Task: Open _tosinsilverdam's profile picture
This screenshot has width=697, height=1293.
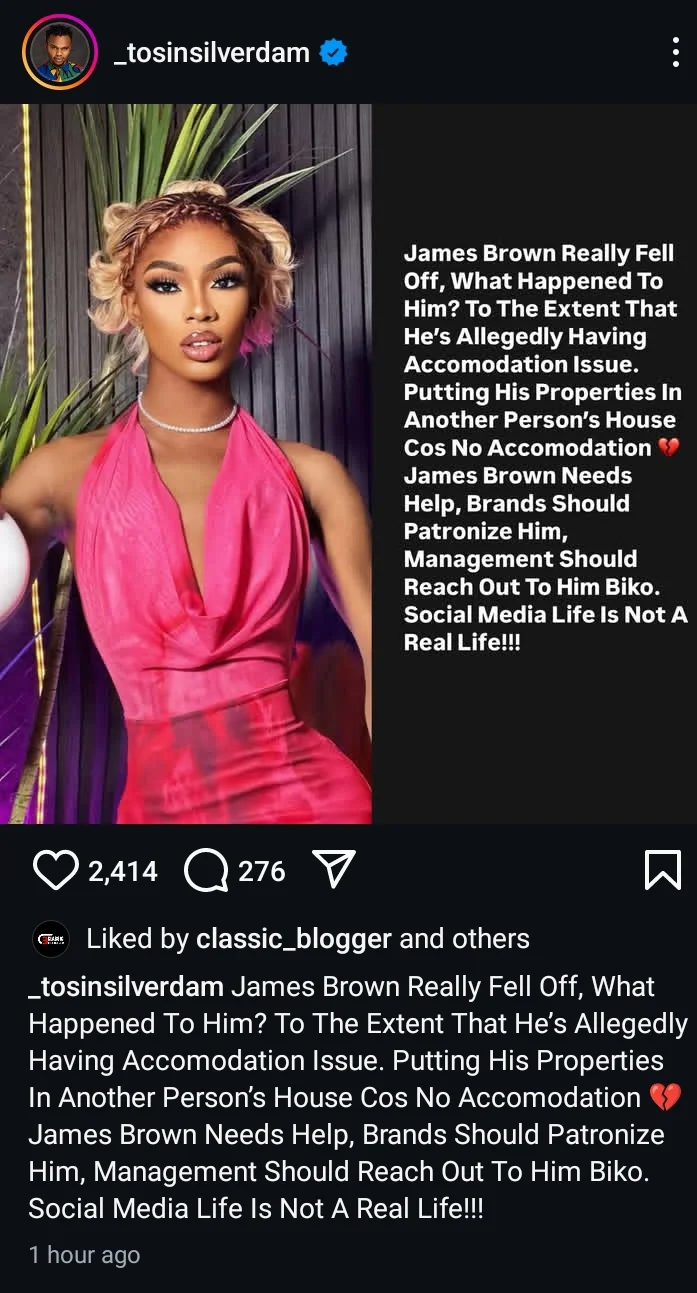Action: 59,53
